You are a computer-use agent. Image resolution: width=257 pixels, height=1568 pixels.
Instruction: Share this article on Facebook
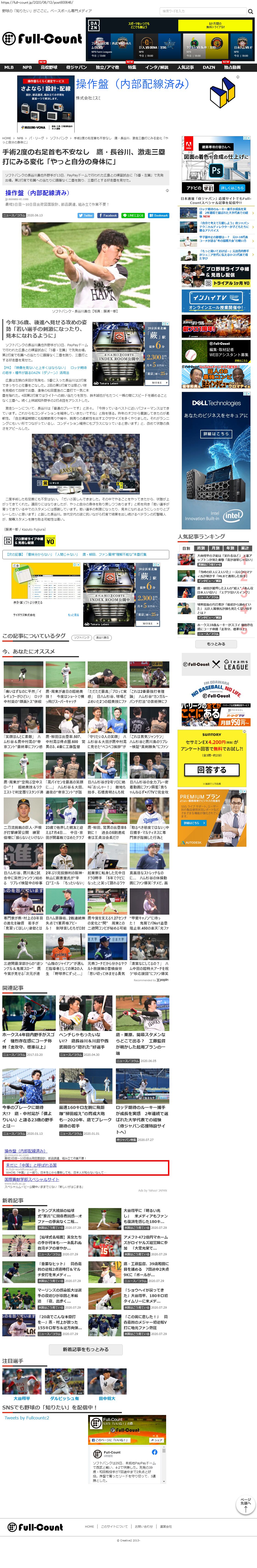pyautogui.click(x=108, y=215)
